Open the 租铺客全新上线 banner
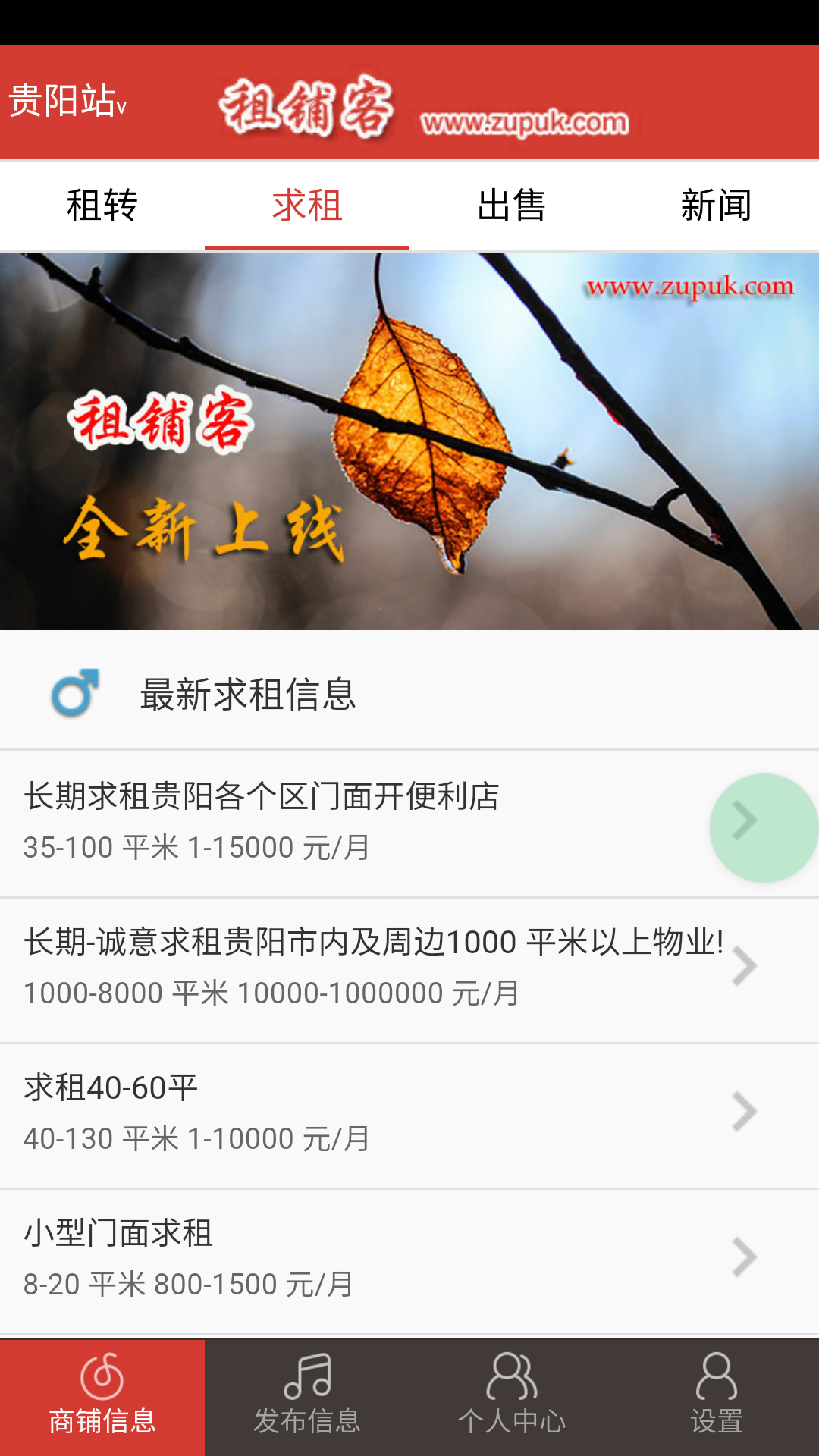The height and width of the screenshot is (1456, 819). [x=409, y=441]
